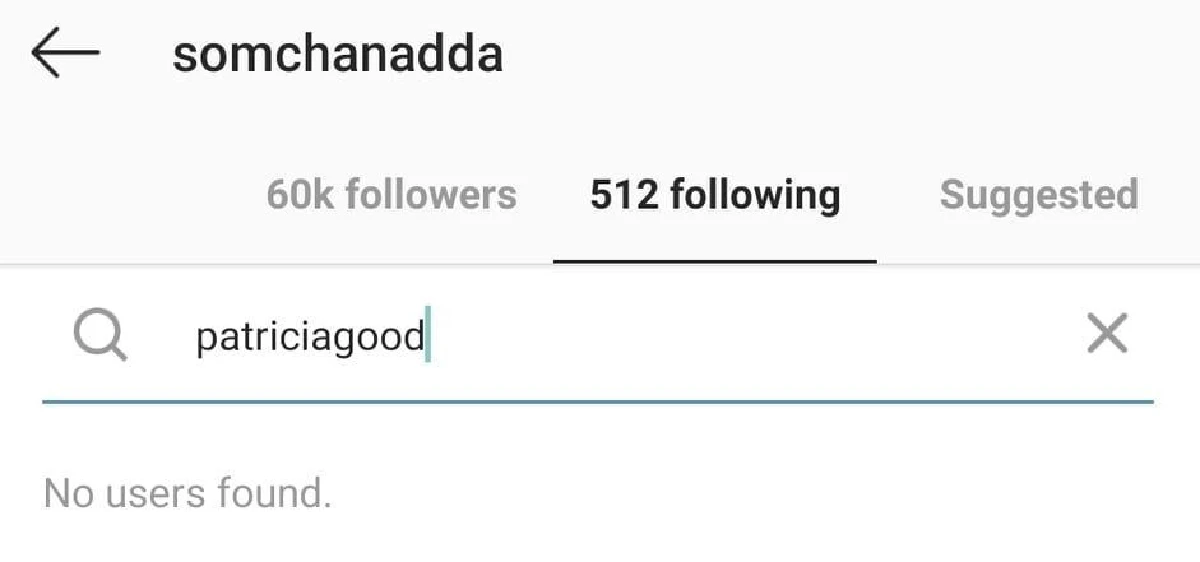Go back using the arrow icon
The image size is (1200, 562).
66,53
